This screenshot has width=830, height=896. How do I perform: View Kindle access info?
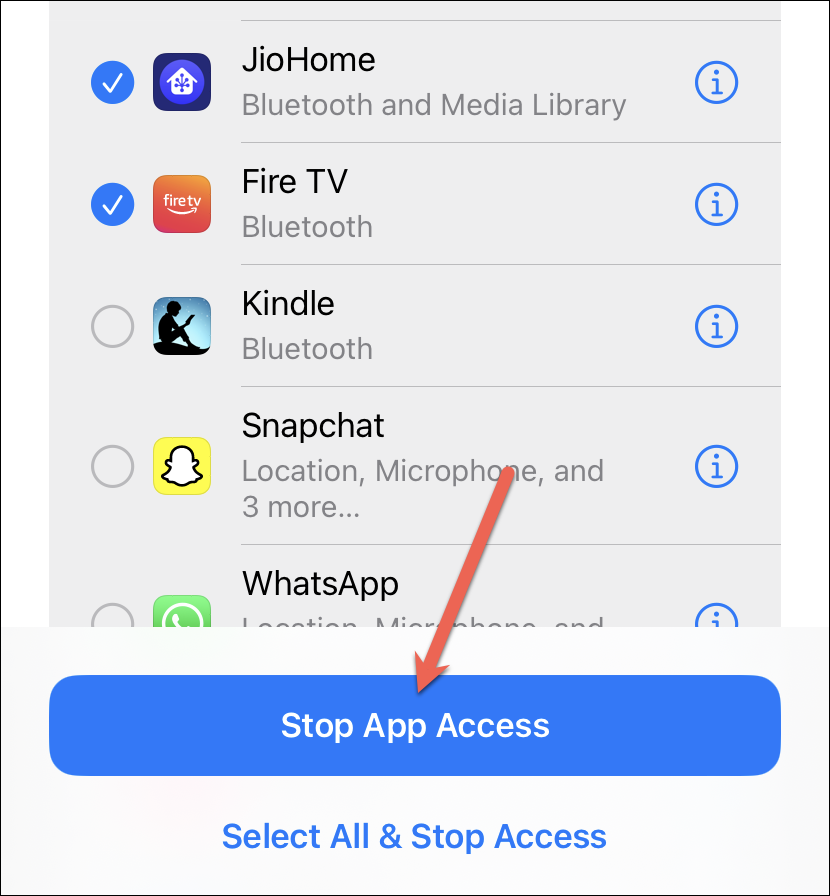point(716,327)
